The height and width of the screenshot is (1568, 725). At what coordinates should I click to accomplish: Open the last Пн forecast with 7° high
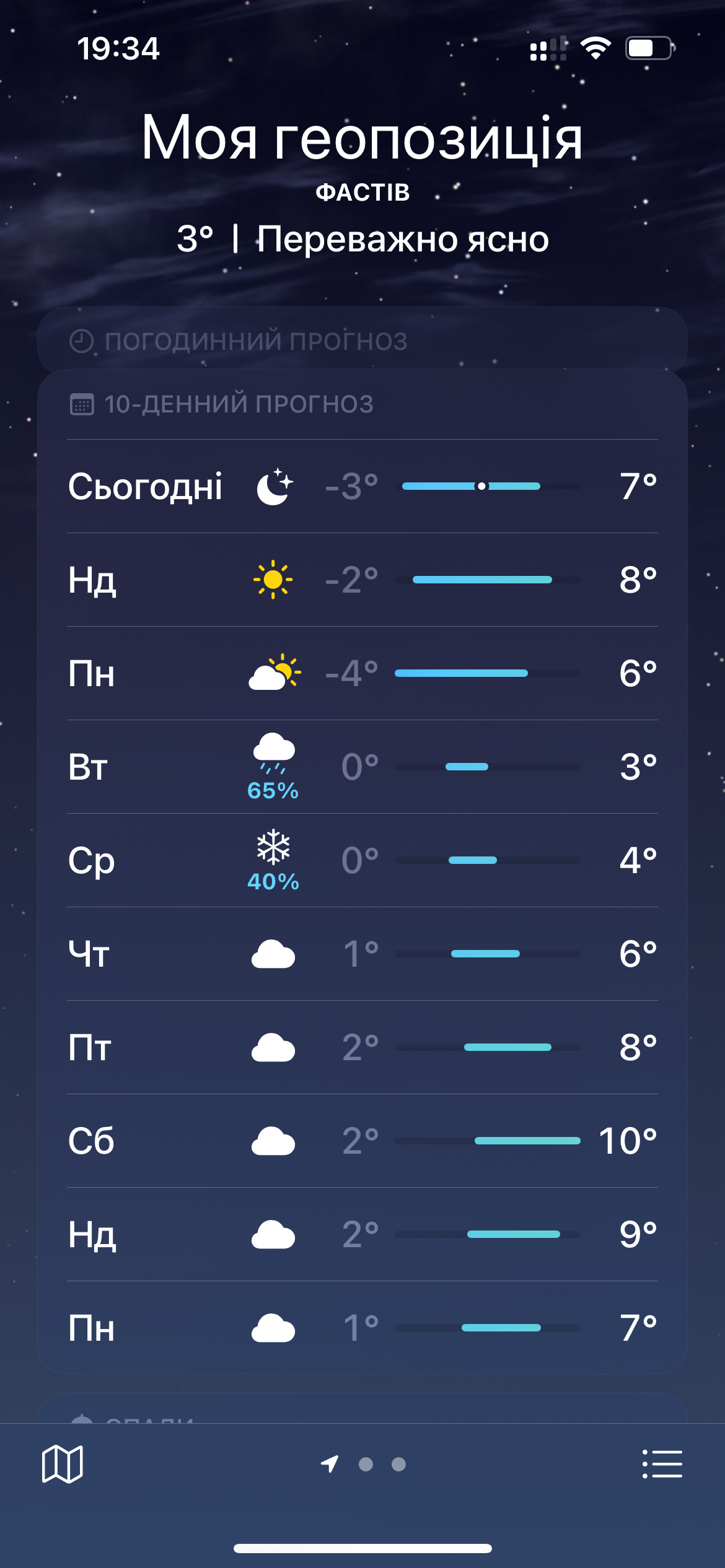click(x=362, y=1328)
